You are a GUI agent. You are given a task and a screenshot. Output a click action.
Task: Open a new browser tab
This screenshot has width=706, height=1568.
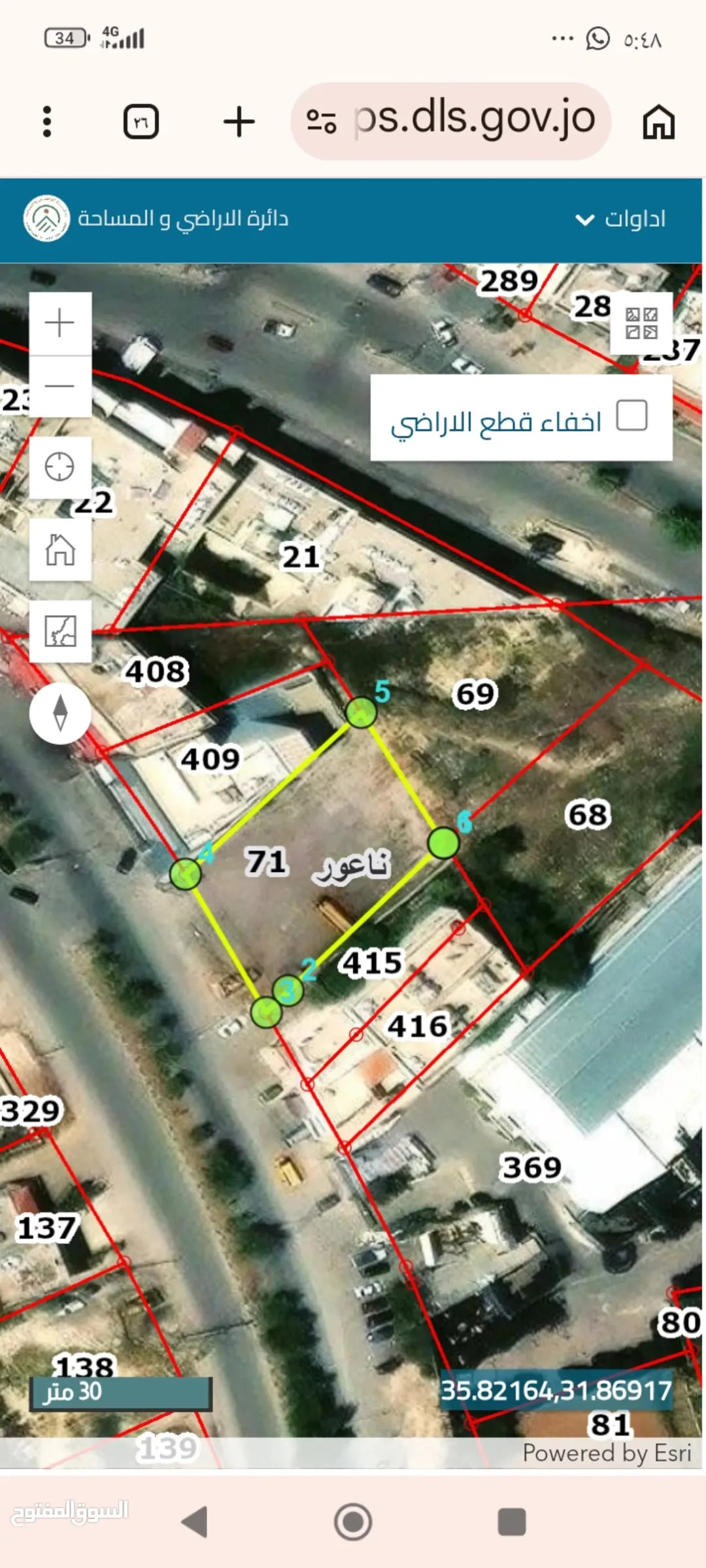coord(239,122)
